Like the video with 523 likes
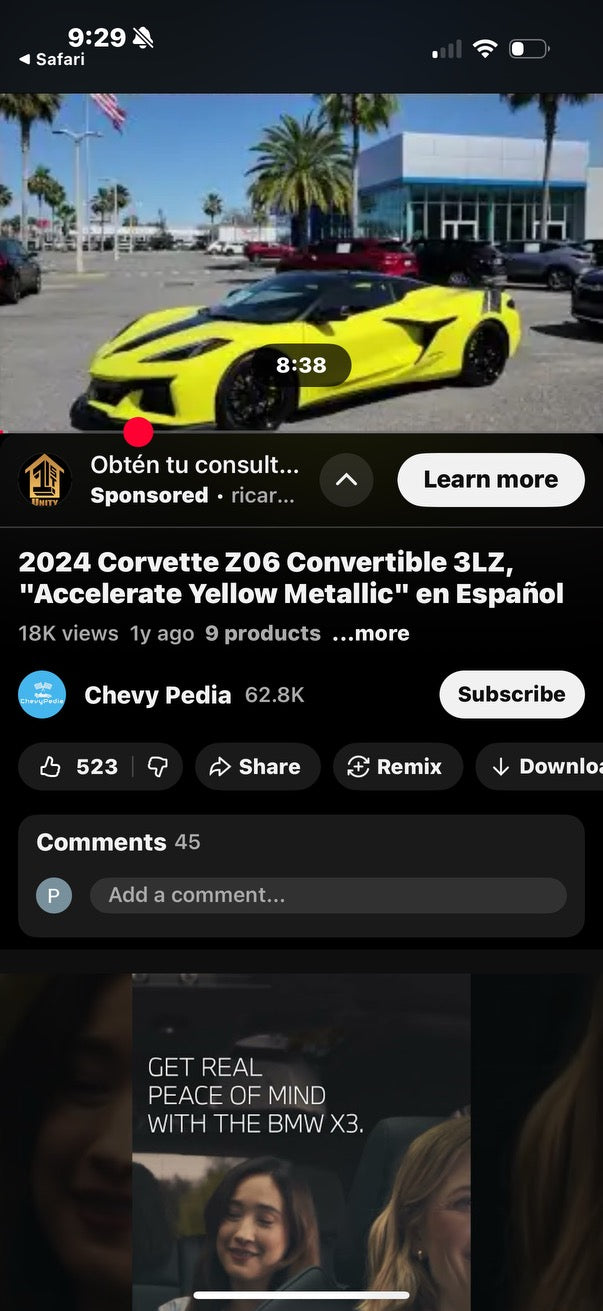This screenshot has height=1311, width=603. (x=78, y=767)
